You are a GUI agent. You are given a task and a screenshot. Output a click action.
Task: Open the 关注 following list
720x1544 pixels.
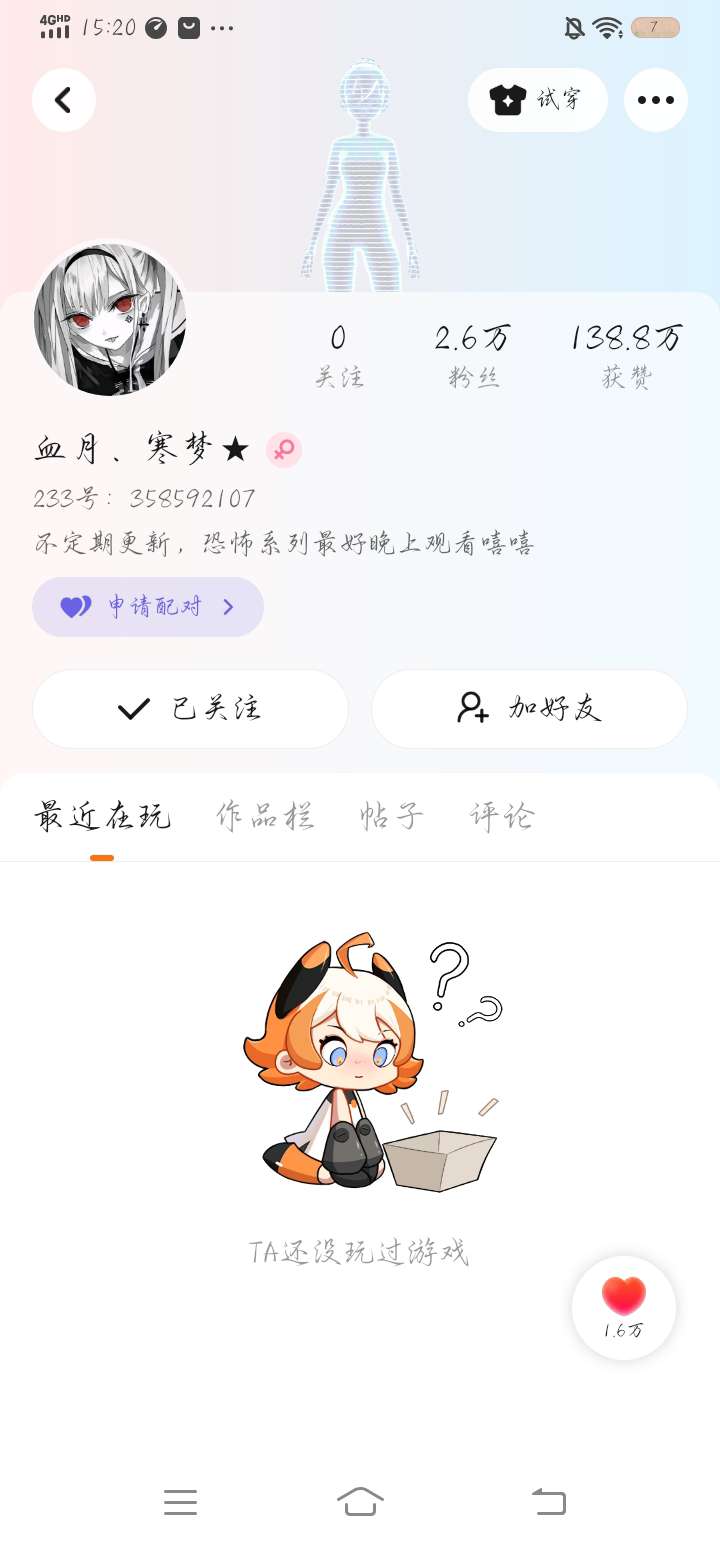tap(339, 356)
